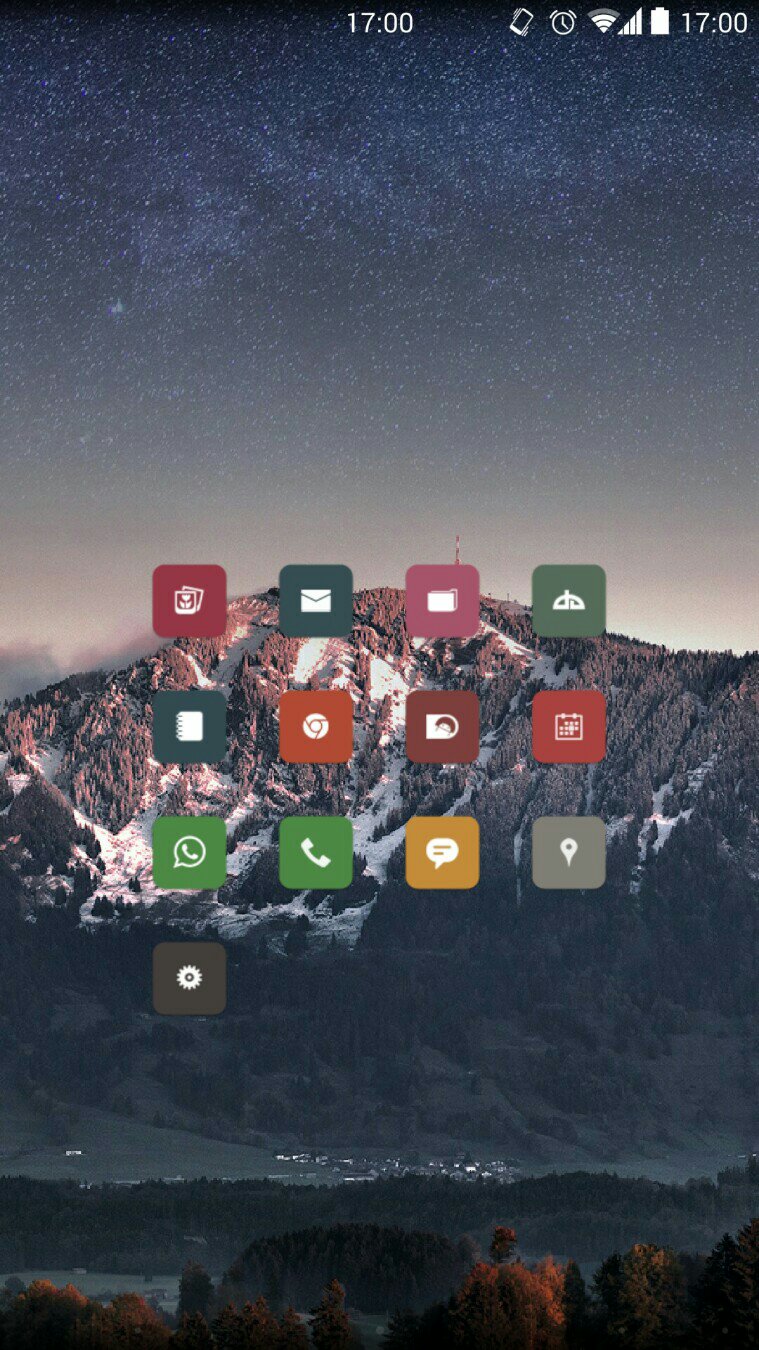This screenshot has height=1350, width=759.
Task: Launch WhatsApp
Action: tap(189, 853)
